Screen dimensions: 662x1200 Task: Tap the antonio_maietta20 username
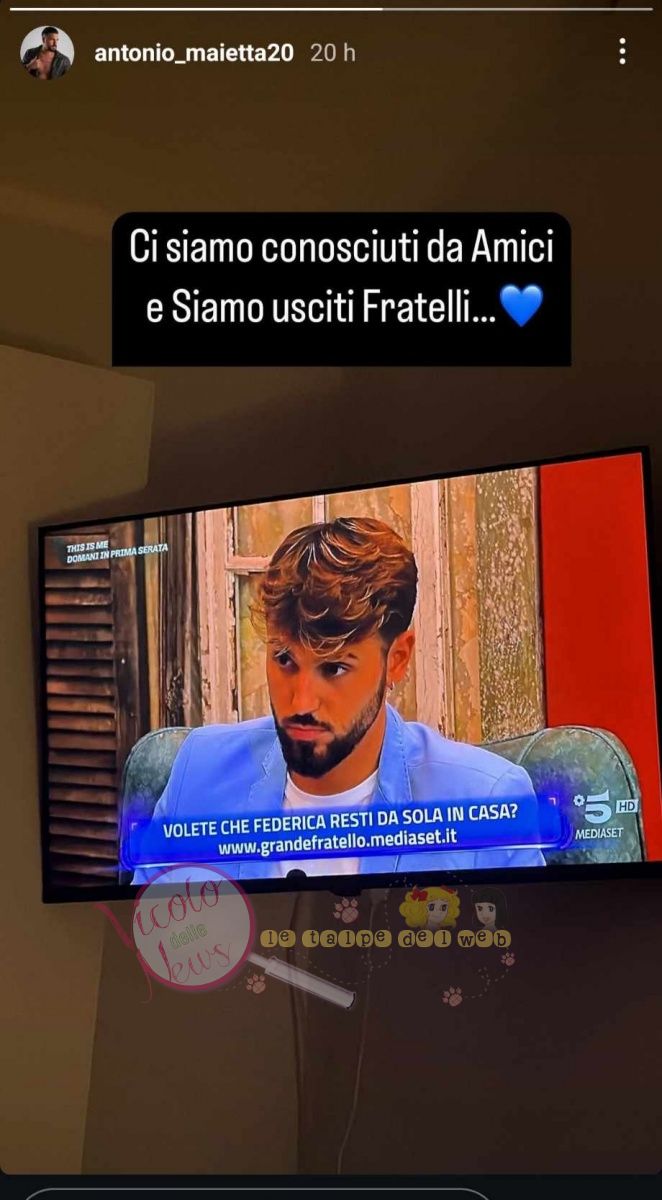pyautogui.click(x=193, y=53)
